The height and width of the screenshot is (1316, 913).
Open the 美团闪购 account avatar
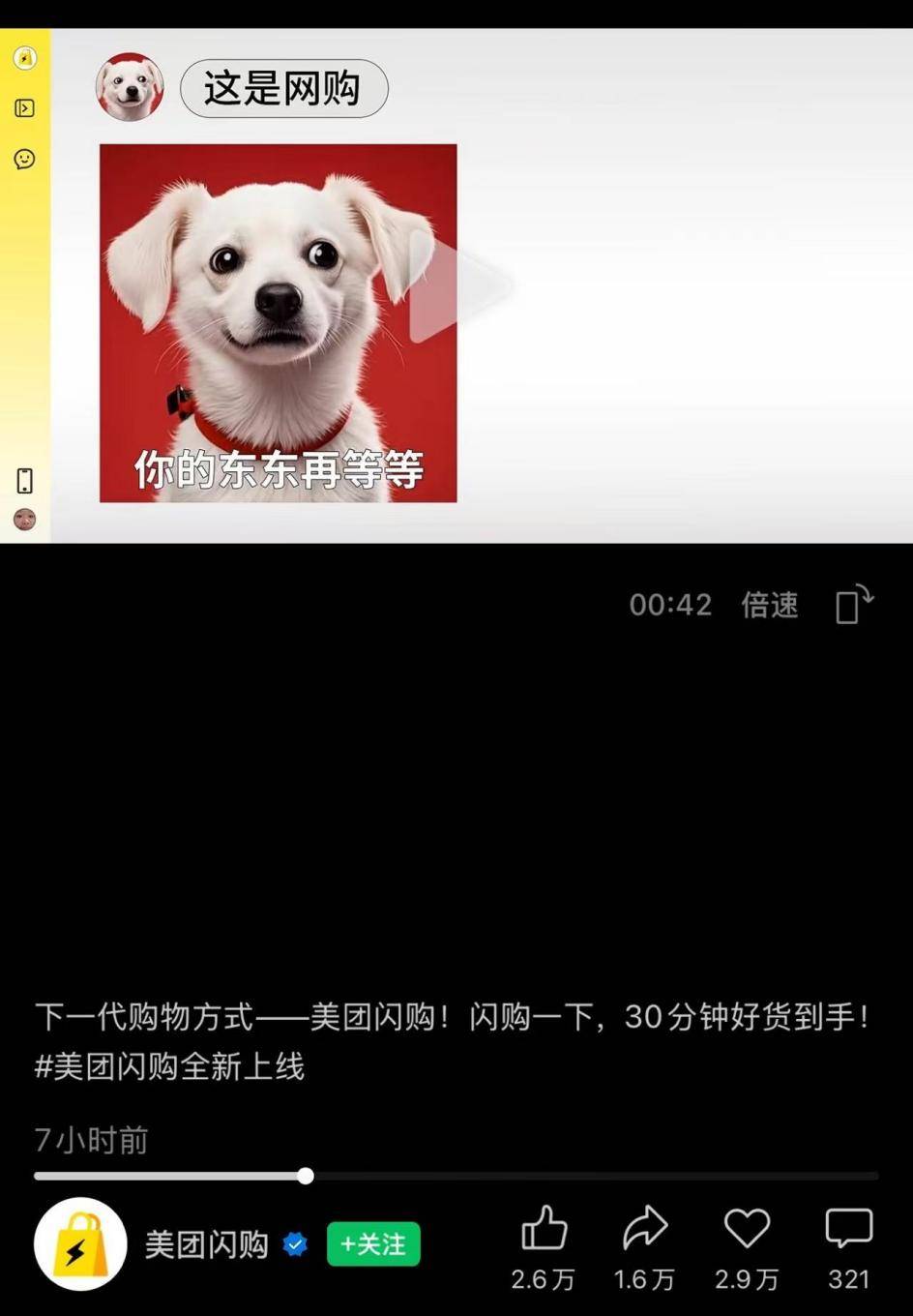click(80, 1244)
